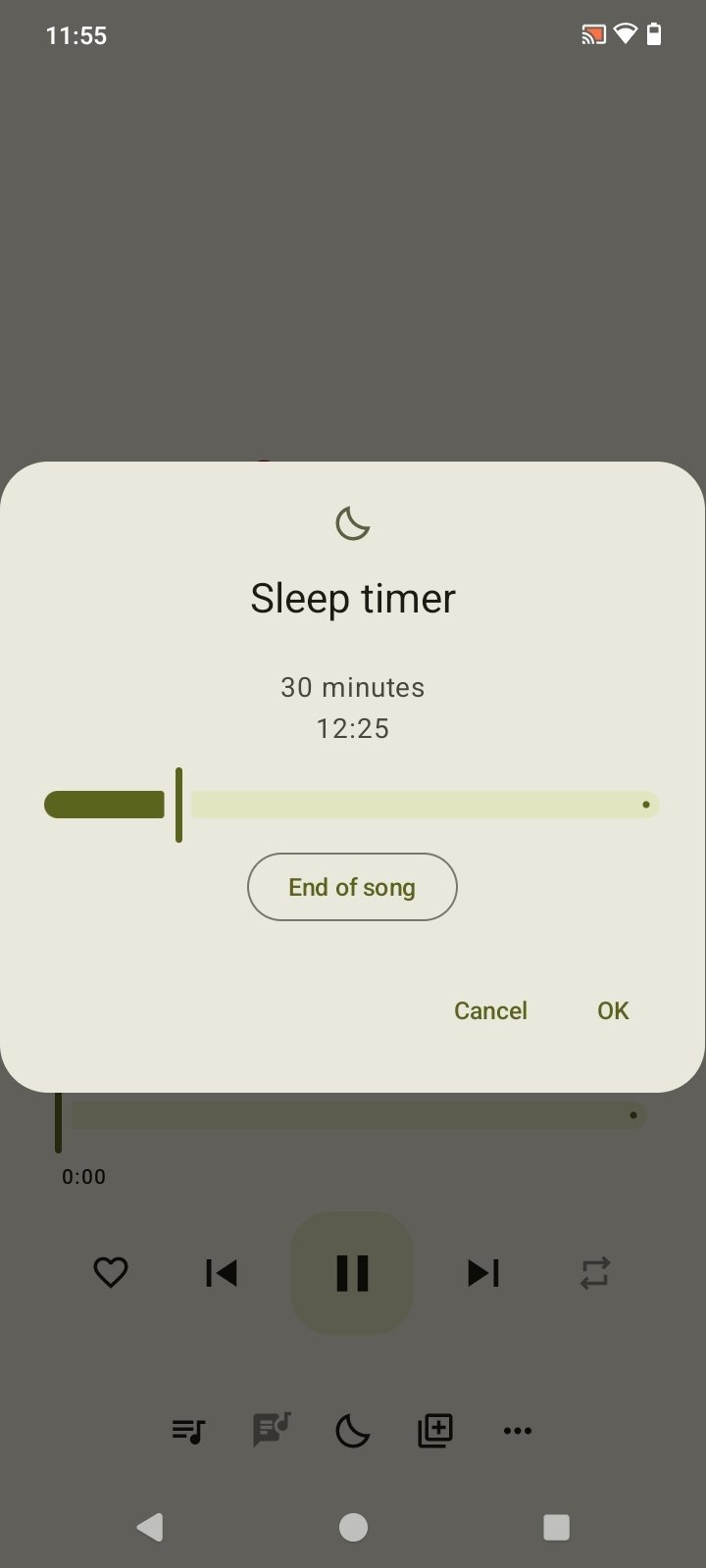This screenshot has width=706, height=1568.
Task: Go back with system back button
Action: click(x=150, y=1527)
